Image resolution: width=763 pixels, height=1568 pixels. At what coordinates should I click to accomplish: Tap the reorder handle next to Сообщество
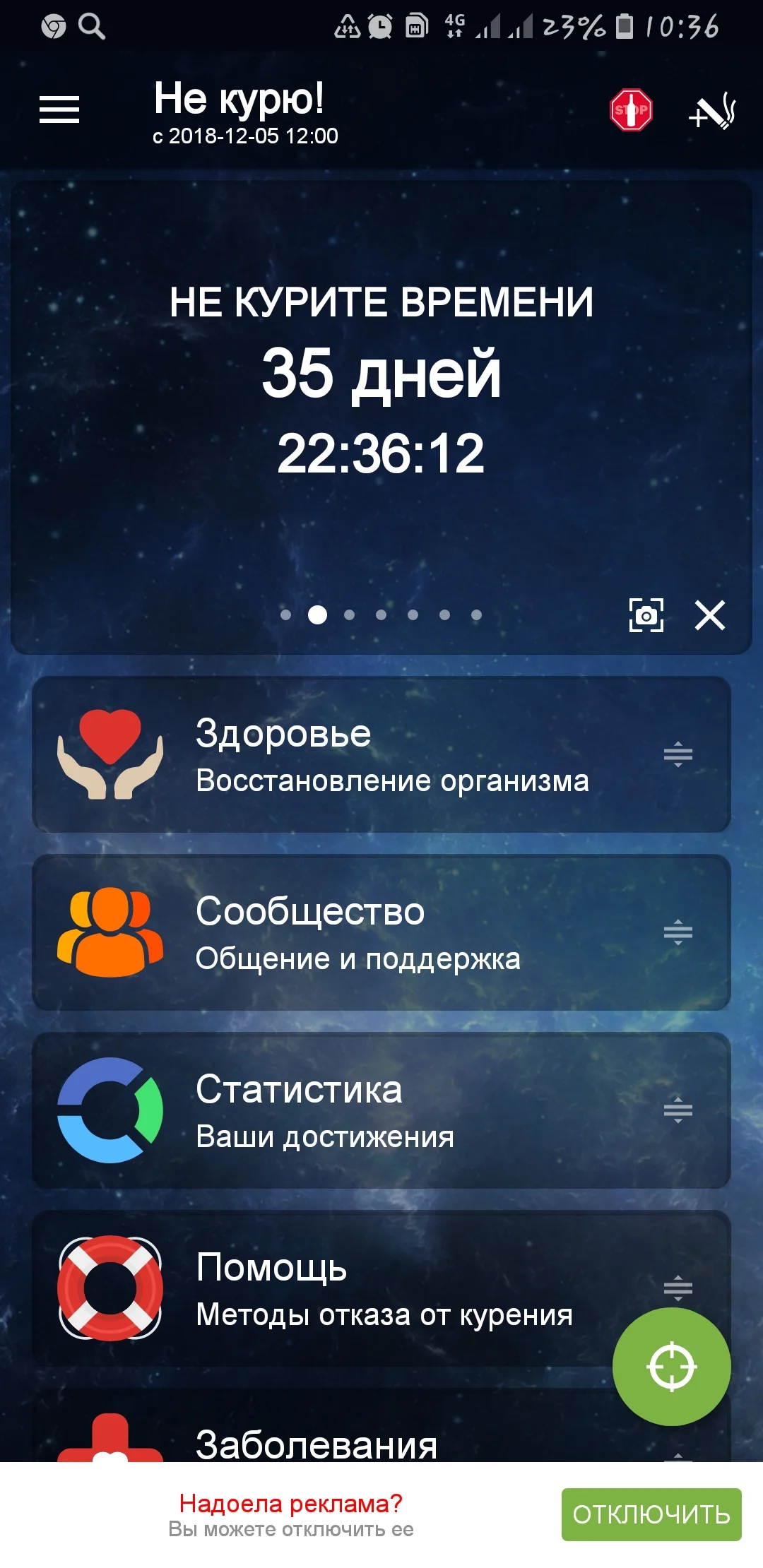point(678,932)
